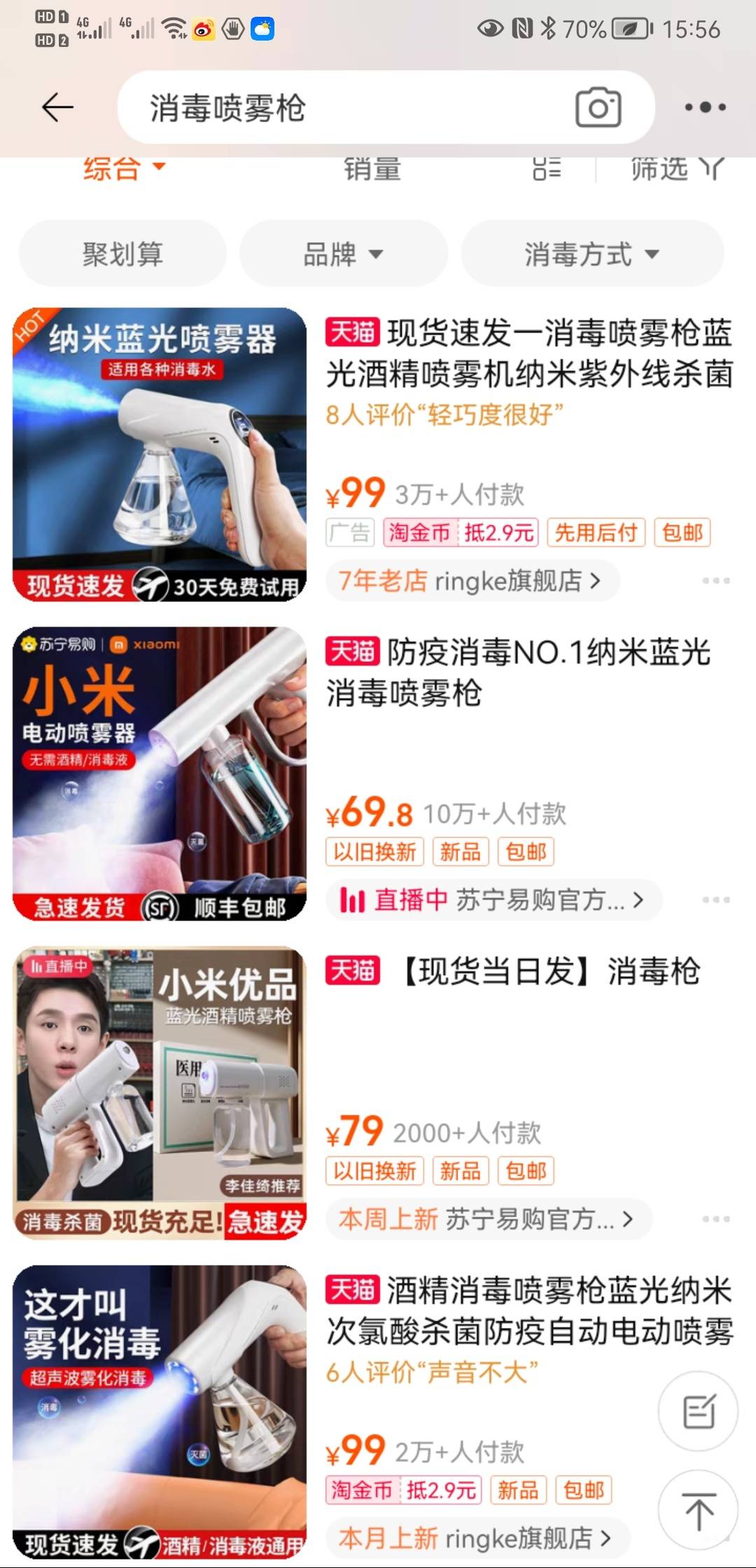The image size is (756, 1568).
Task: Toggle the 淘金币 抵2.9元 discount tag
Action: click(462, 532)
